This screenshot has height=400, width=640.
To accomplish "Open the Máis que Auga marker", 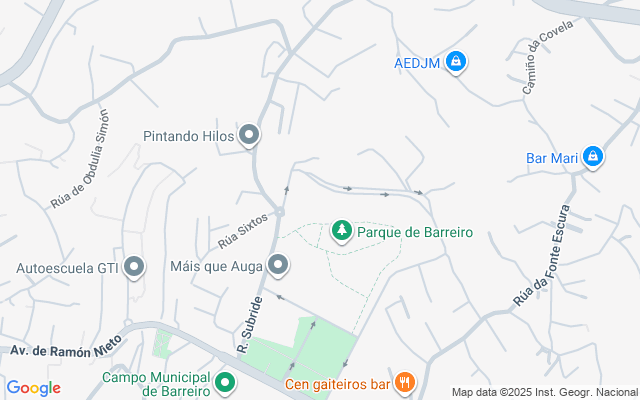I will pos(279,265).
